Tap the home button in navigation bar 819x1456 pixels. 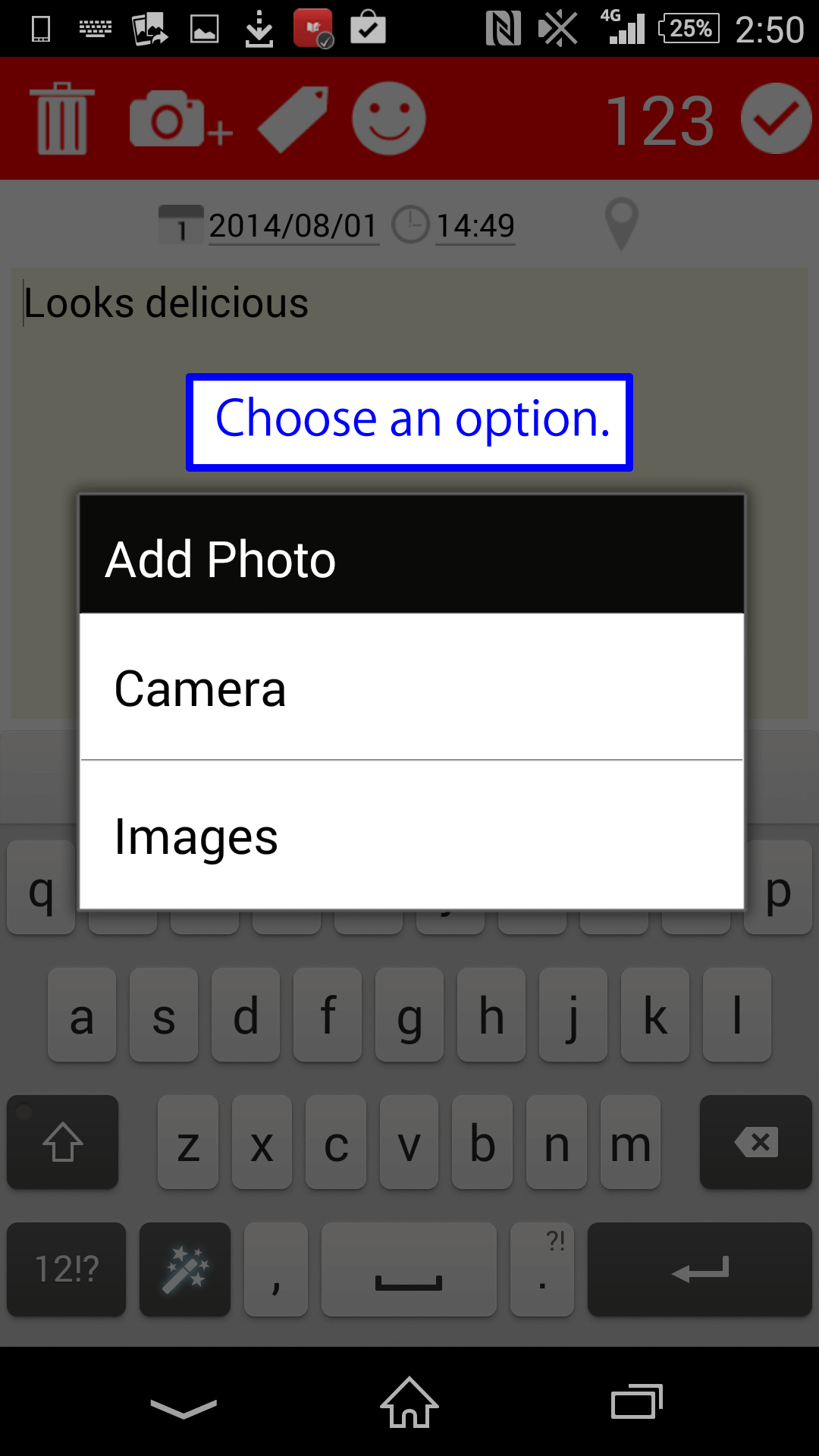(x=409, y=1402)
